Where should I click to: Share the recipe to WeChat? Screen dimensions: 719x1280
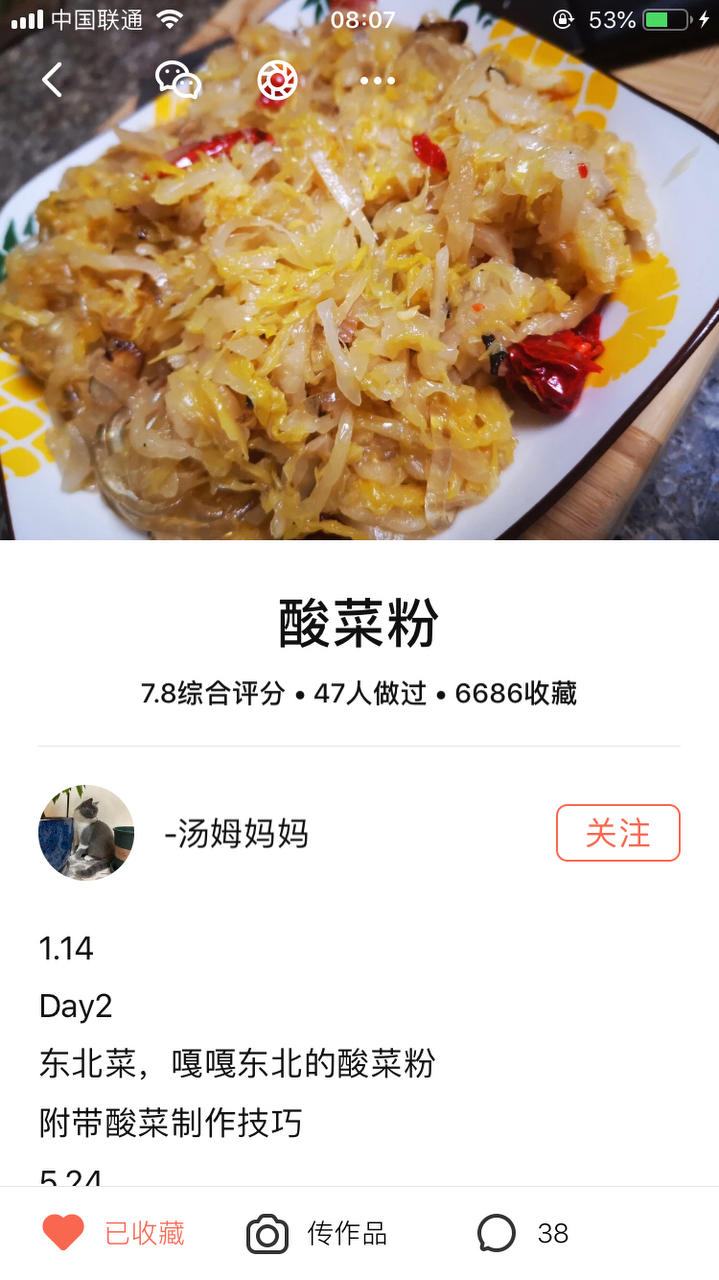[x=178, y=80]
